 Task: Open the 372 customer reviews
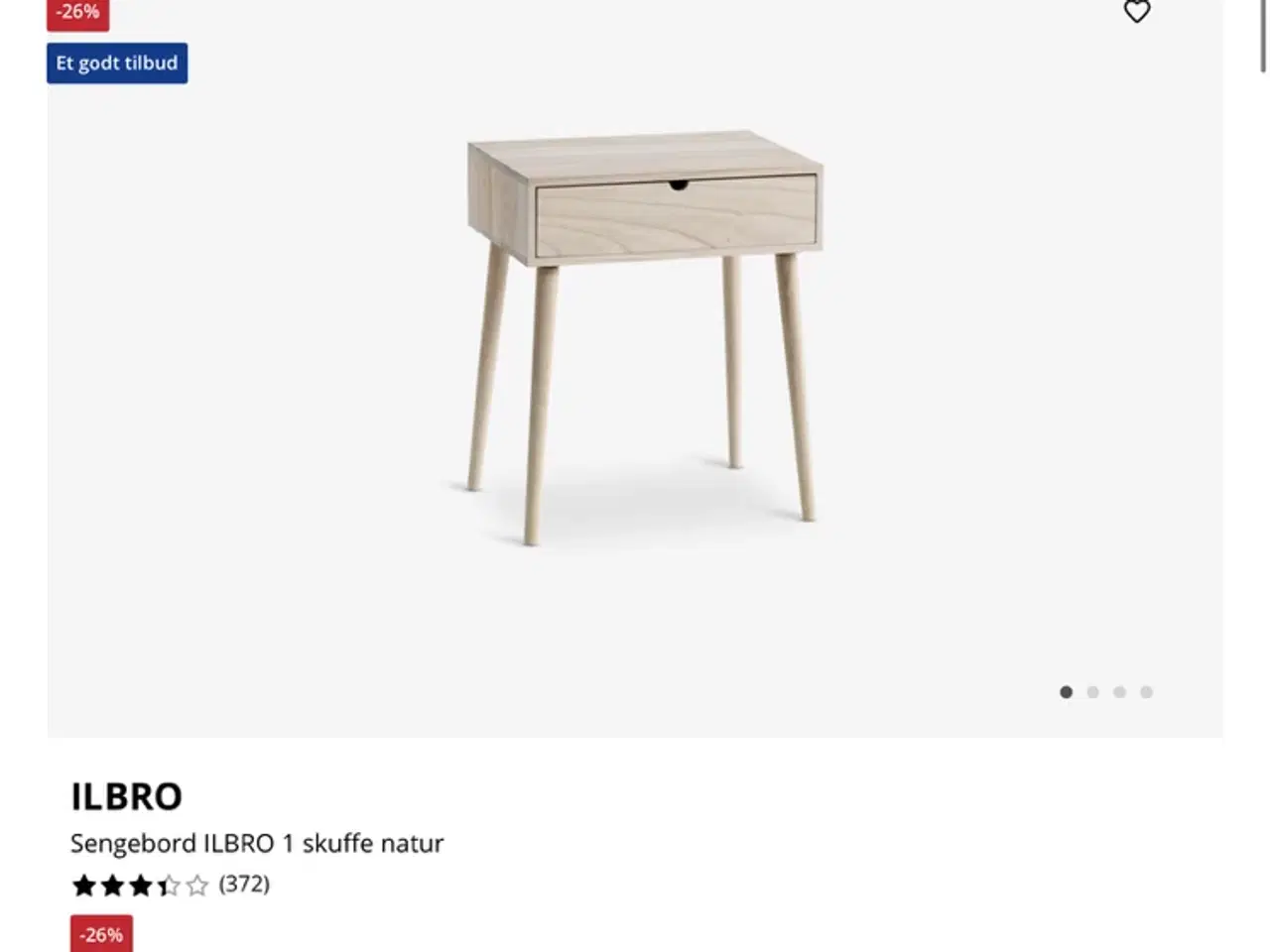pos(243,884)
